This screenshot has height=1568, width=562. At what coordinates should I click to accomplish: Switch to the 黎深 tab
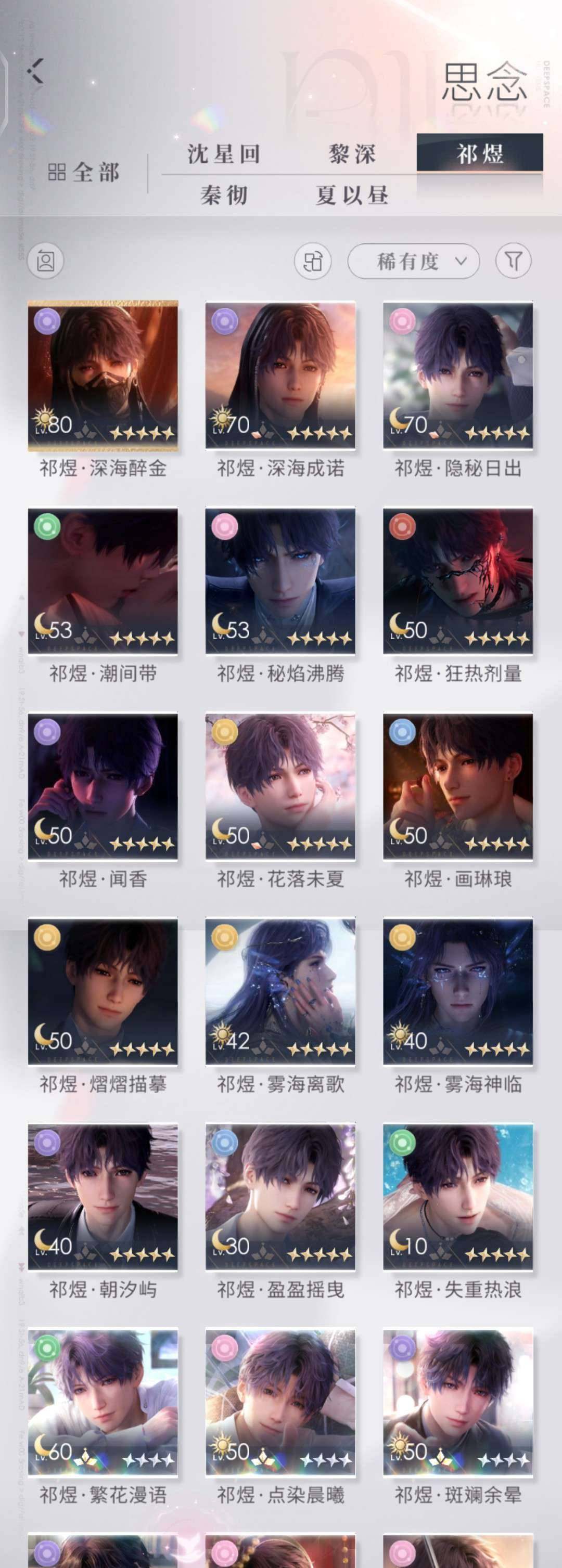point(352,154)
